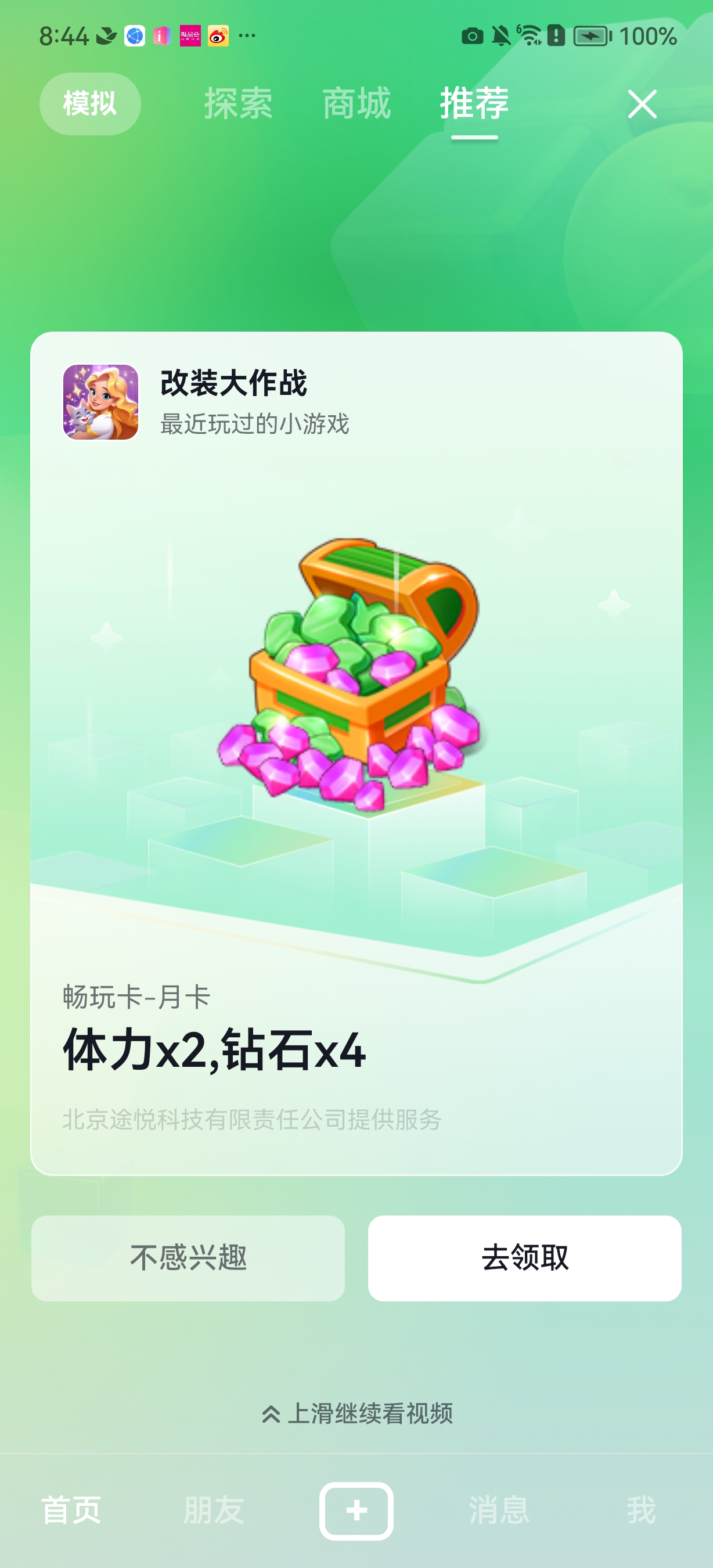
Task: Switch to the 我 profile tab
Action: (x=641, y=1511)
